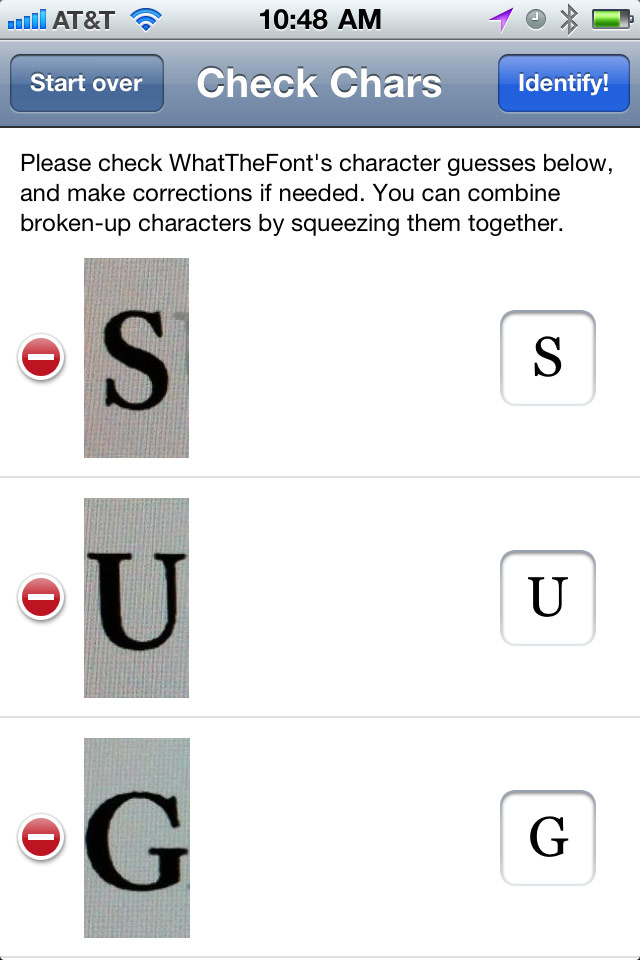Remove the S character row
The width and height of the screenshot is (640, 960).
click(42, 357)
